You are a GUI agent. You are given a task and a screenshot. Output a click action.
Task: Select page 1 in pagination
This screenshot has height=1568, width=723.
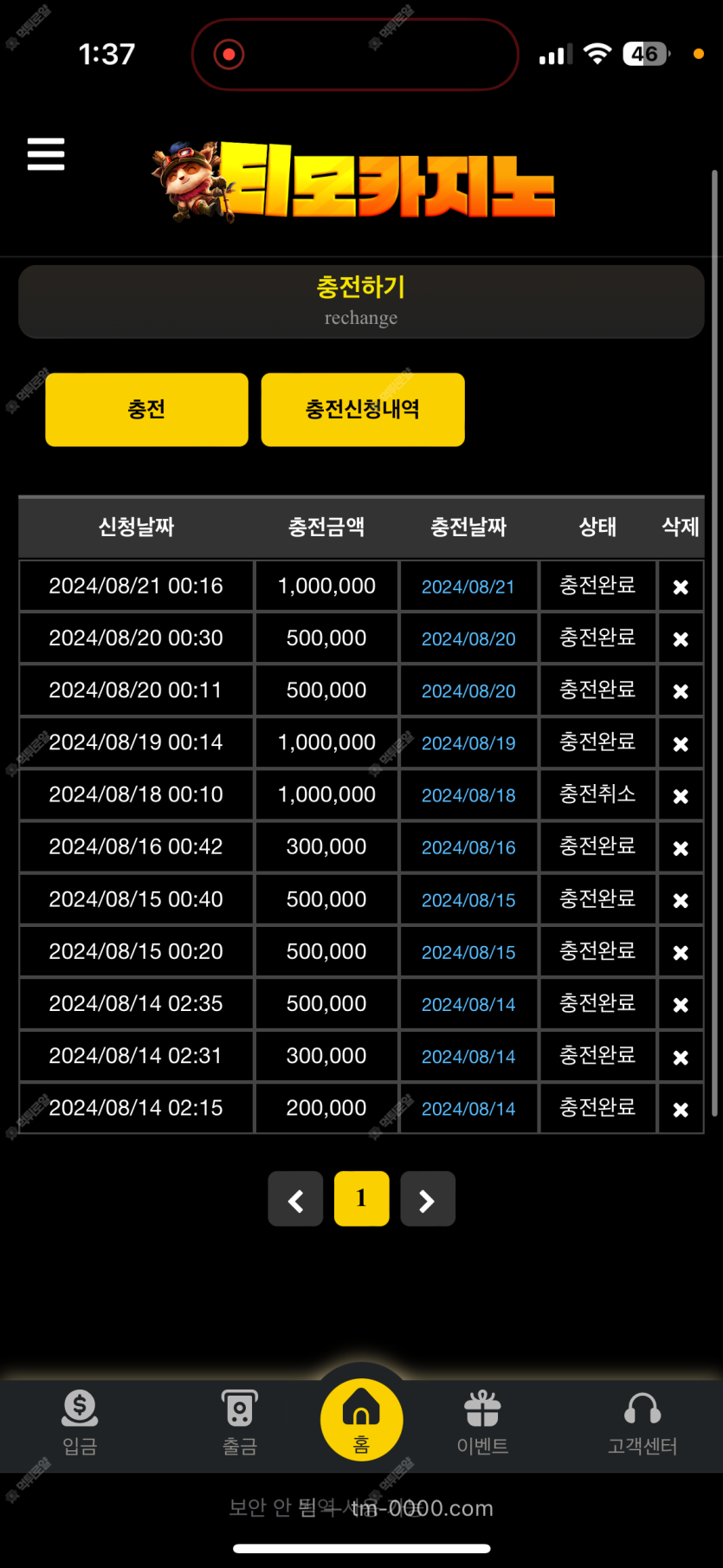pos(361,1199)
